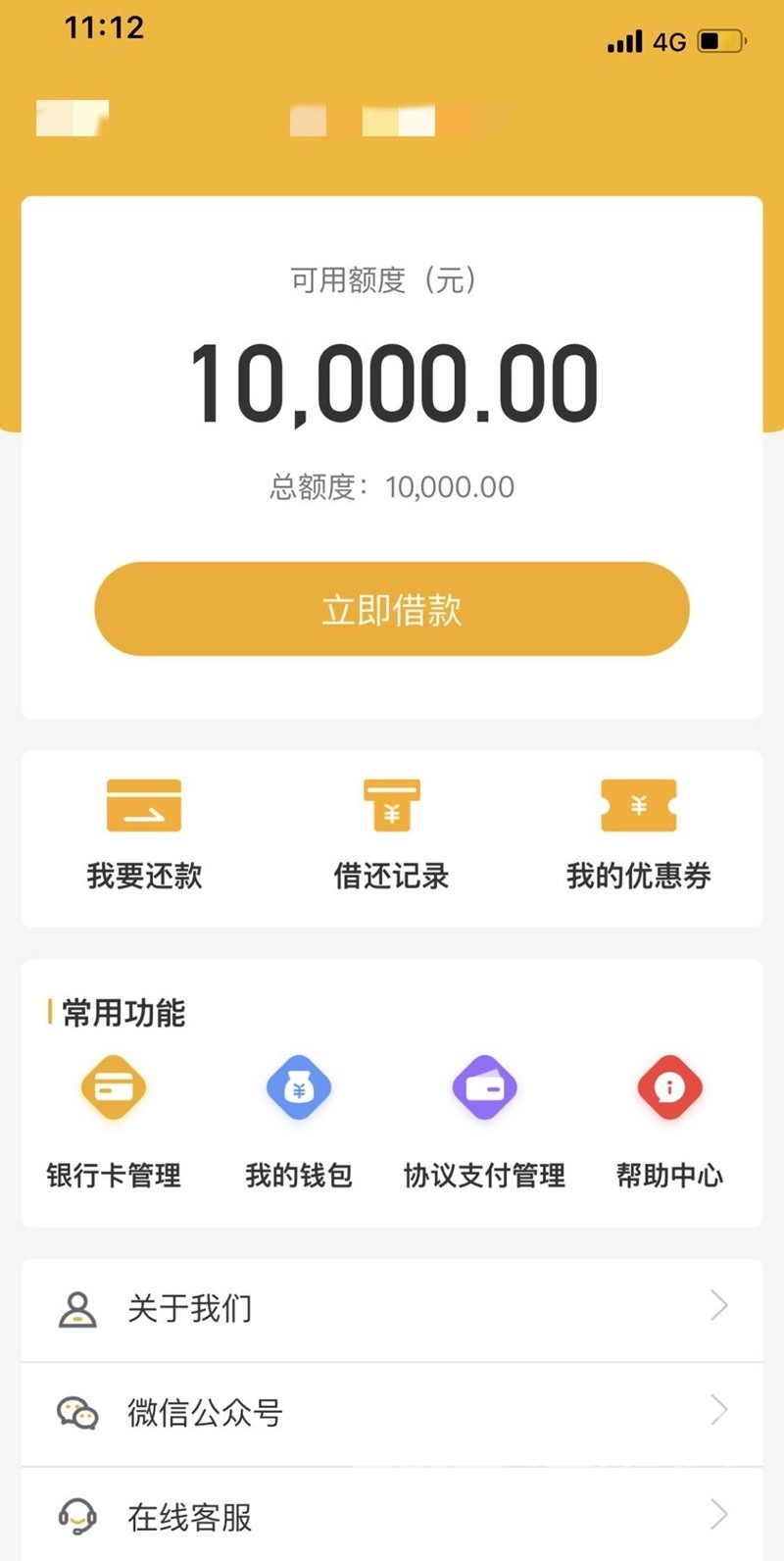This screenshot has height=1561, width=784.
Task: Tap the 立即借款 button
Action: click(x=392, y=609)
